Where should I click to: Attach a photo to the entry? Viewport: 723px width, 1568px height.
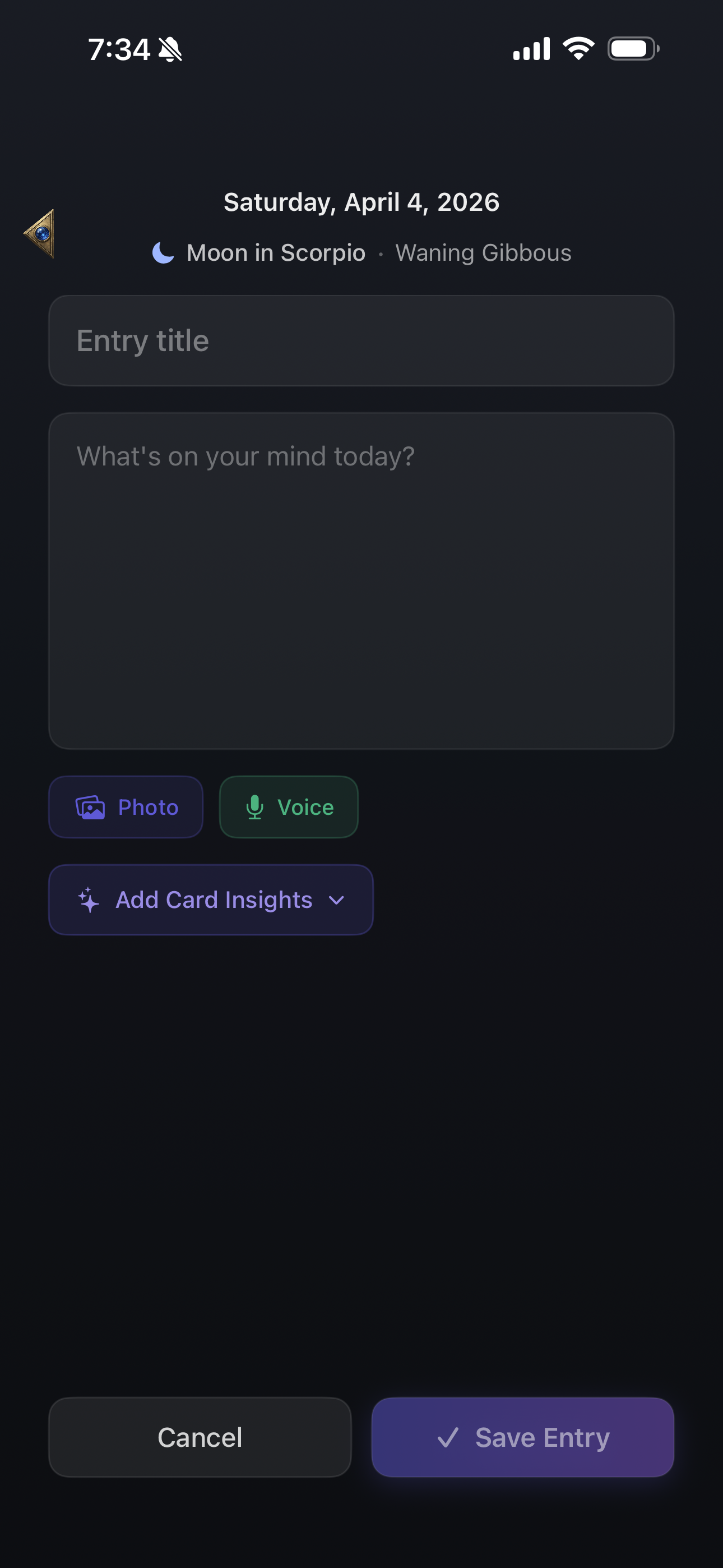pos(126,807)
